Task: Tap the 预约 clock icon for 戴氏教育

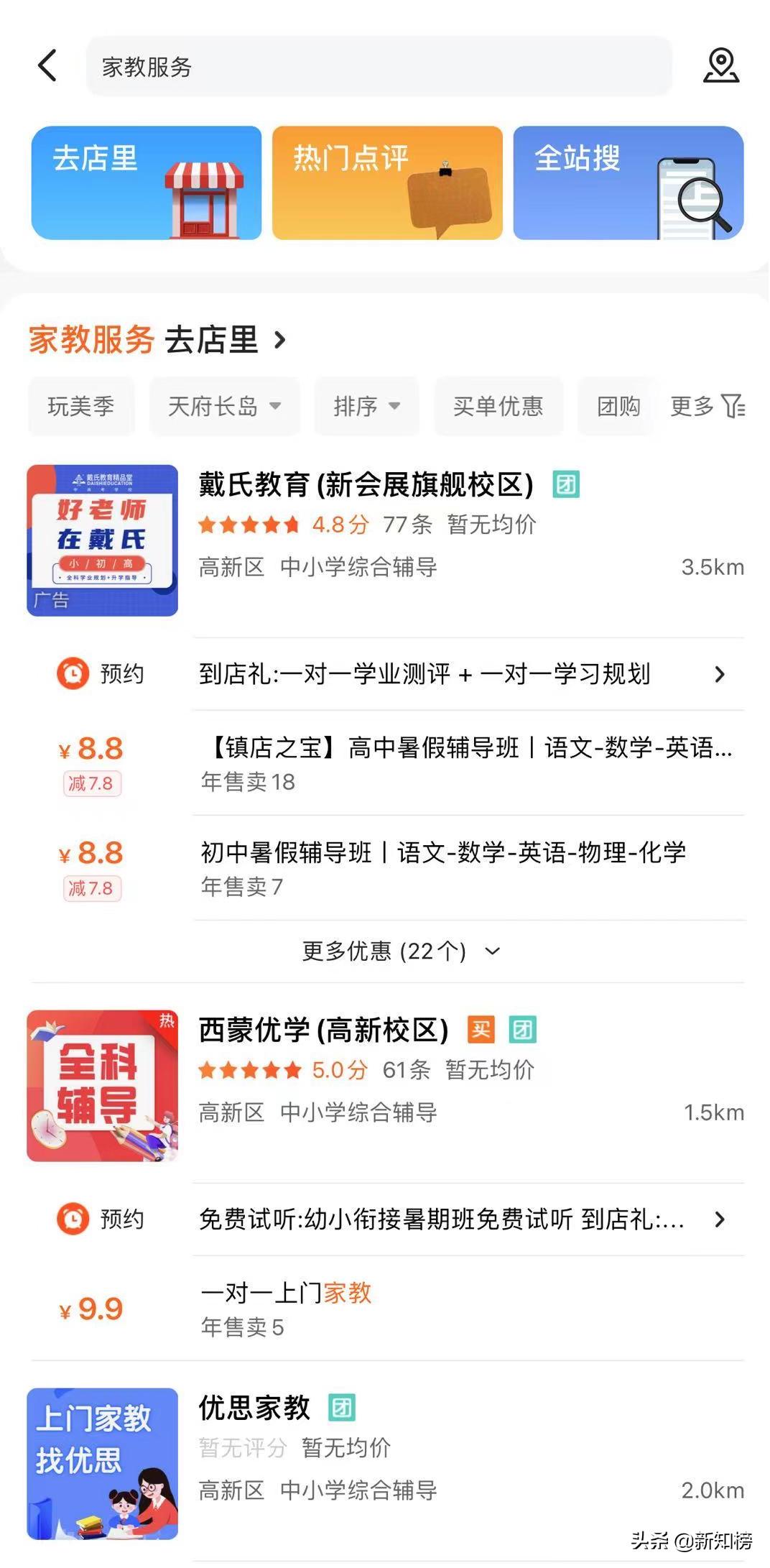Action: pos(72,674)
